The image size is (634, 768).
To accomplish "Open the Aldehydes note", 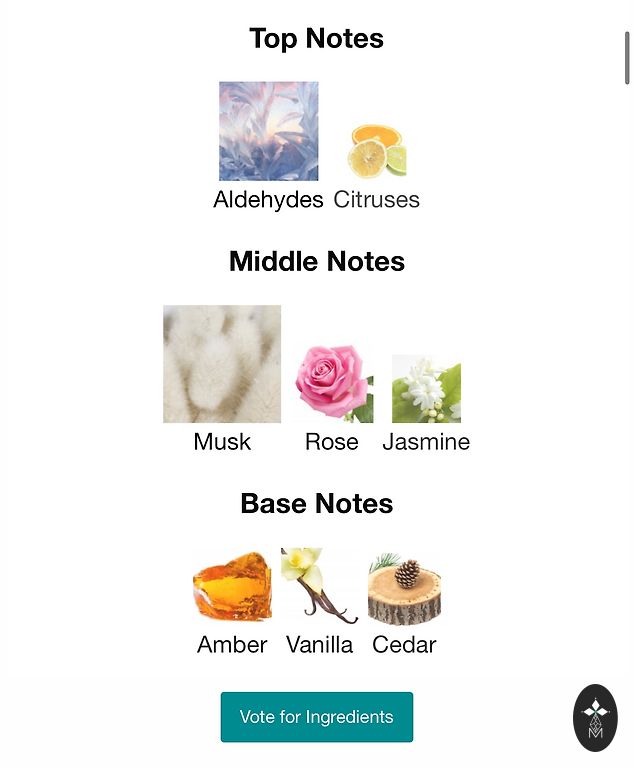I will coord(268,132).
